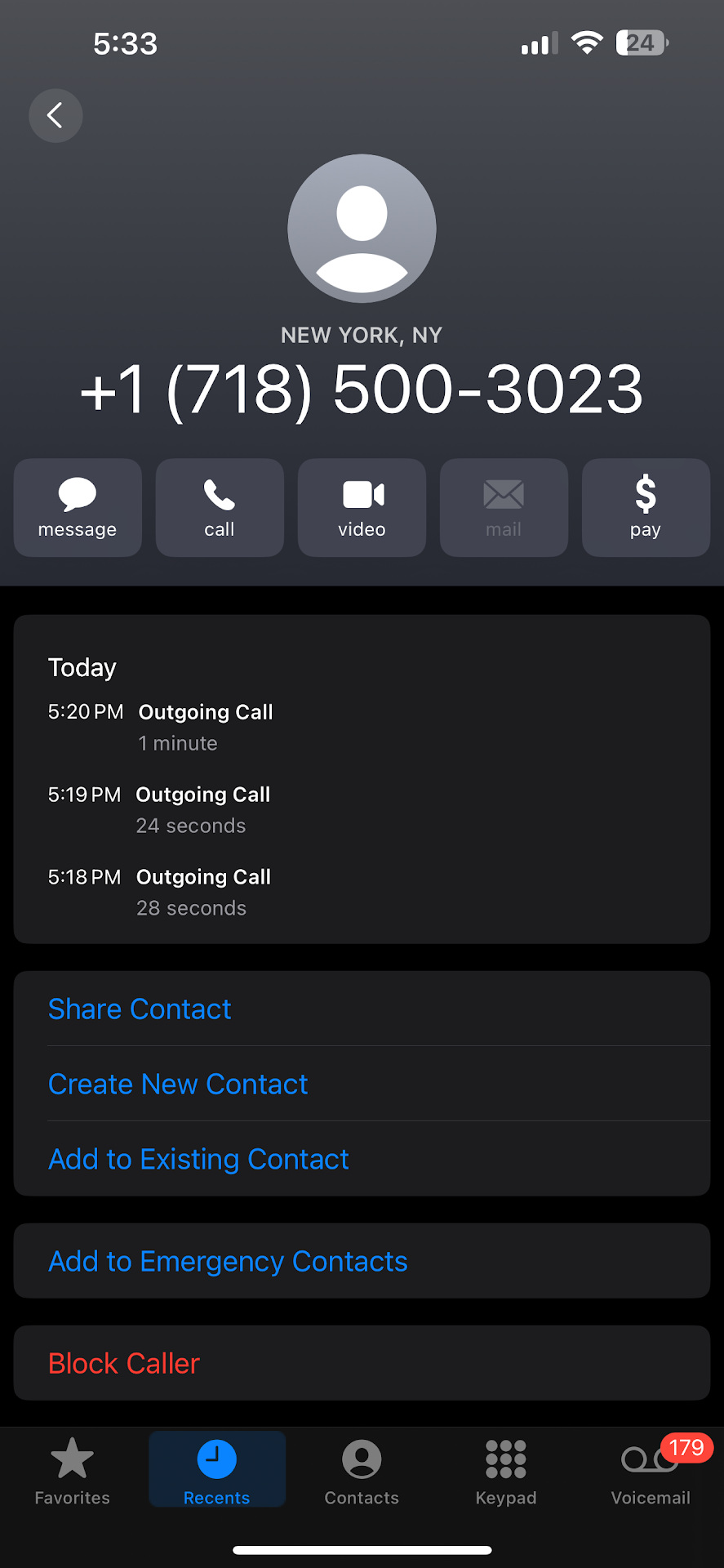Tap the pay button

pos(646,507)
